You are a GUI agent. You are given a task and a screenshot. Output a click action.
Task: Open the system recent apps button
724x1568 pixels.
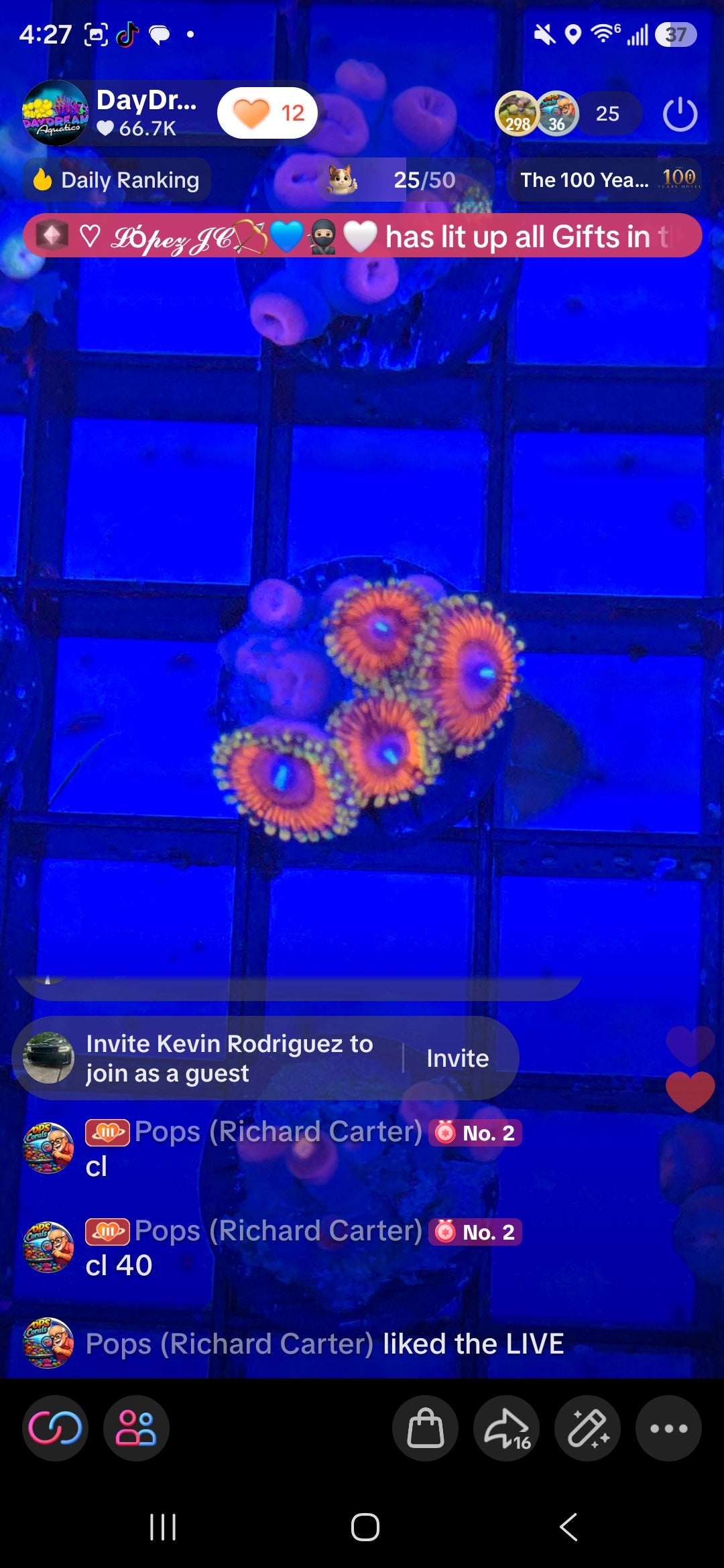pyautogui.click(x=162, y=1527)
